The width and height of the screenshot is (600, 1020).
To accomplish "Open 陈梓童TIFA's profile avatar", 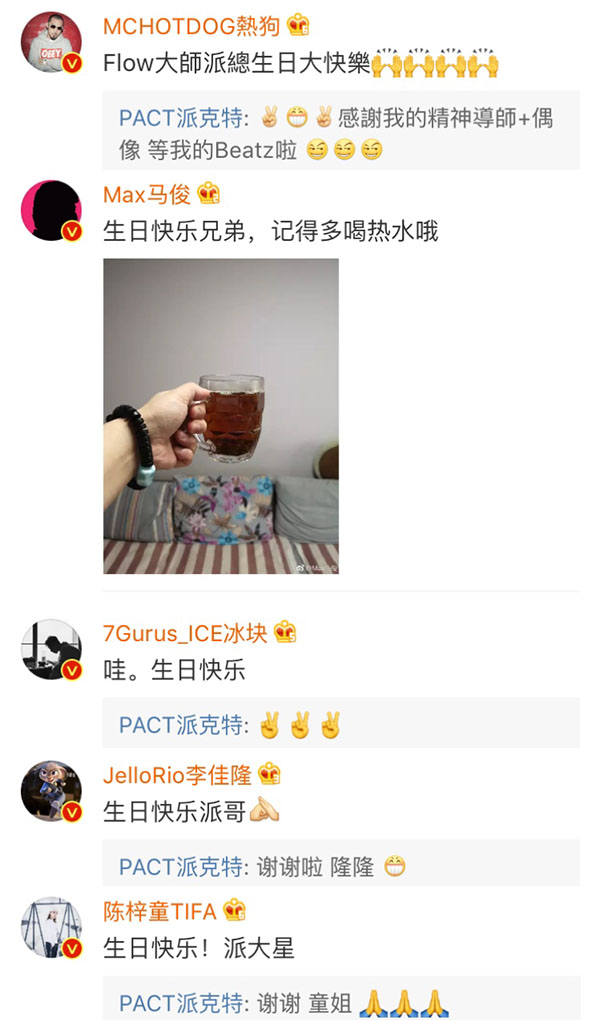I will 51,928.
